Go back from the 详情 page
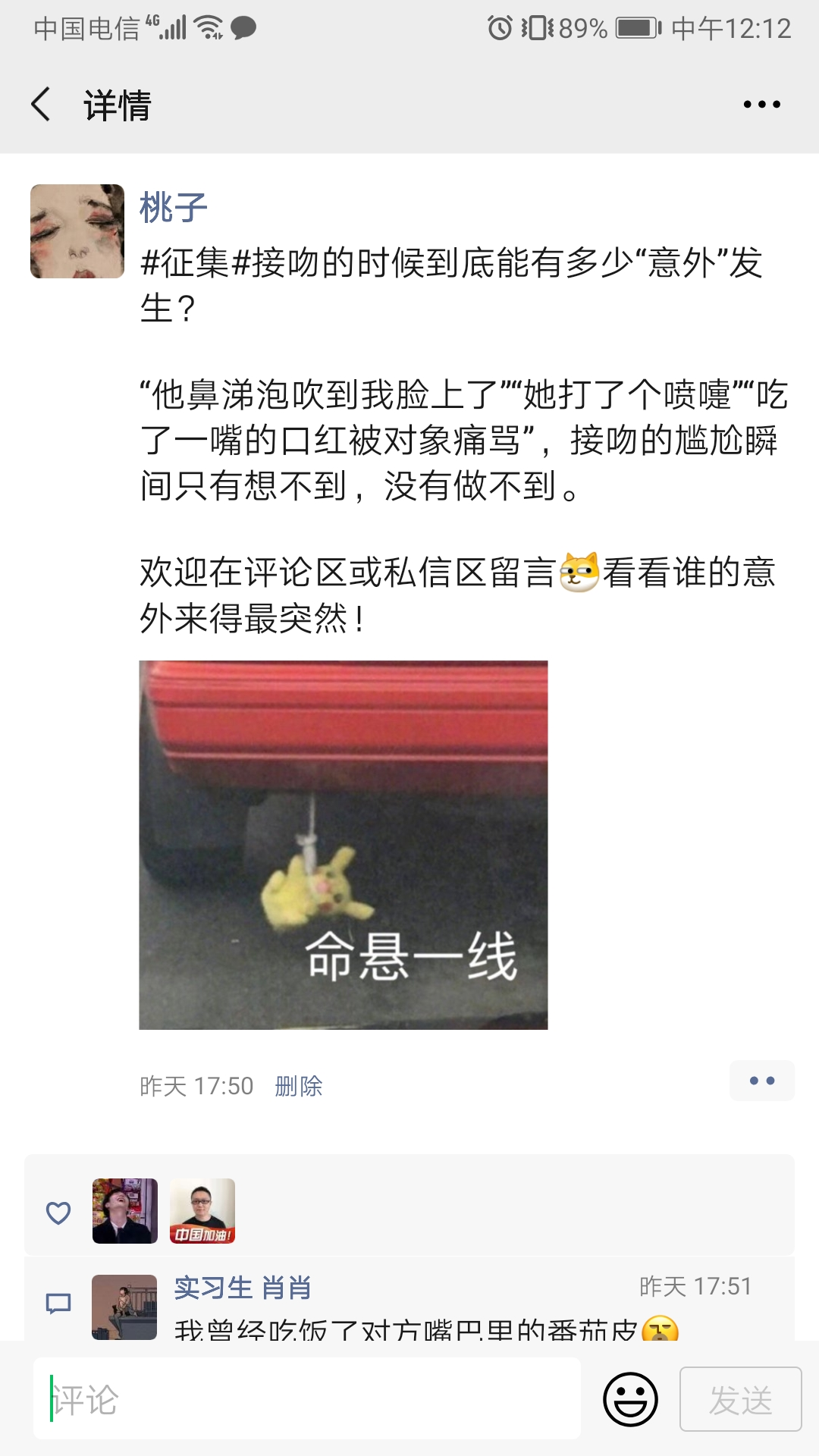Viewport: 819px width, 1456px height. coord(42,104)
